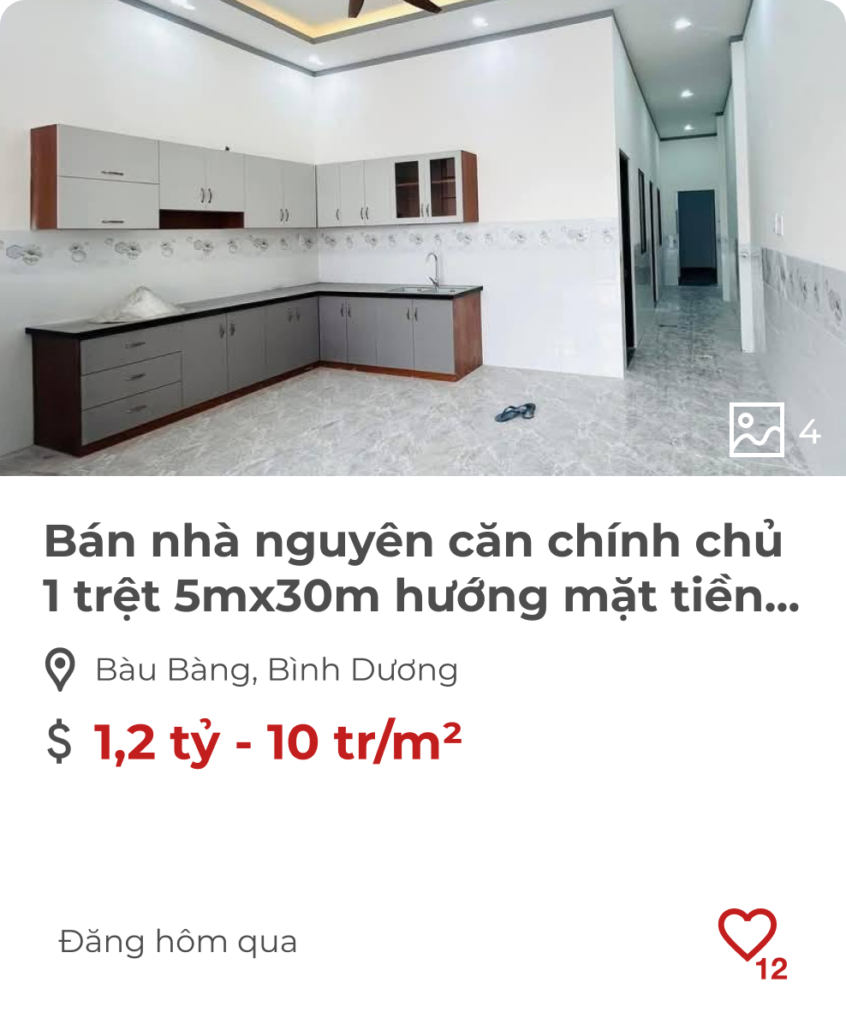The width and height of the screenshot is (846, 1024).
Task: Save the listing with the heart icon
Action: tap(746, 935)
